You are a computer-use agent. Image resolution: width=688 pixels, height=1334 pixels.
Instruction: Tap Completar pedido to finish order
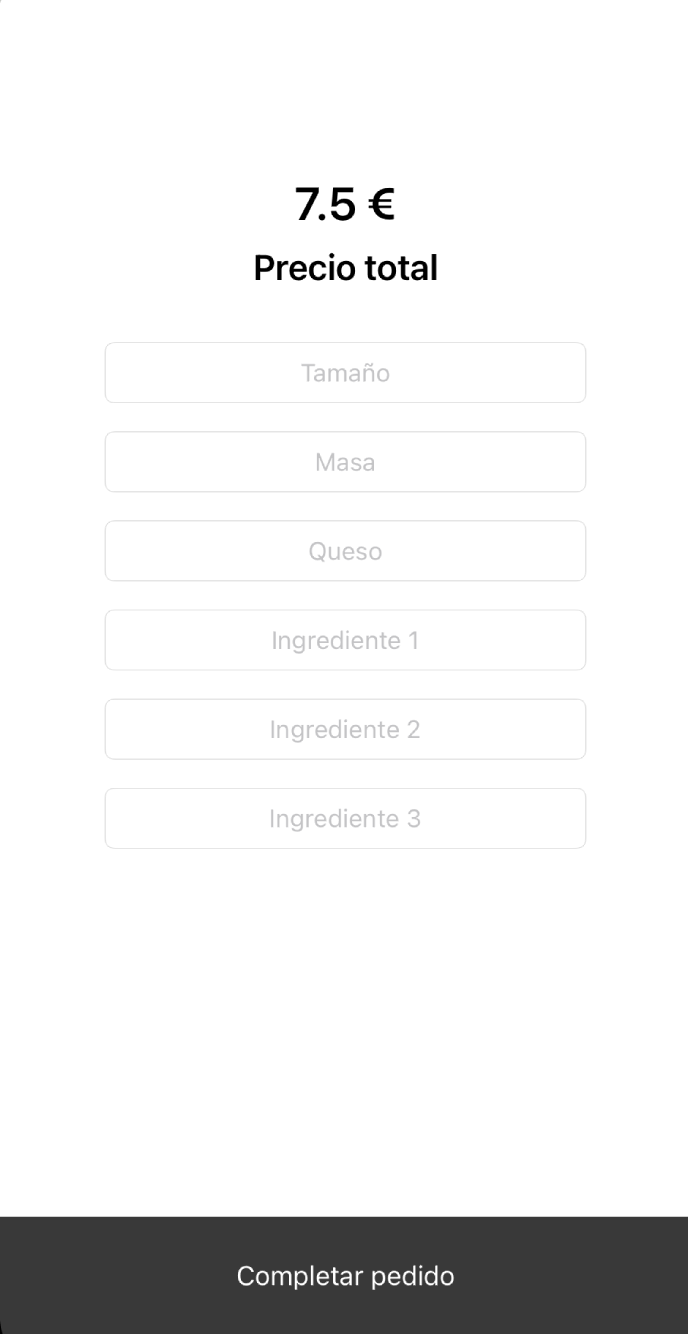tap(345, 1276)
